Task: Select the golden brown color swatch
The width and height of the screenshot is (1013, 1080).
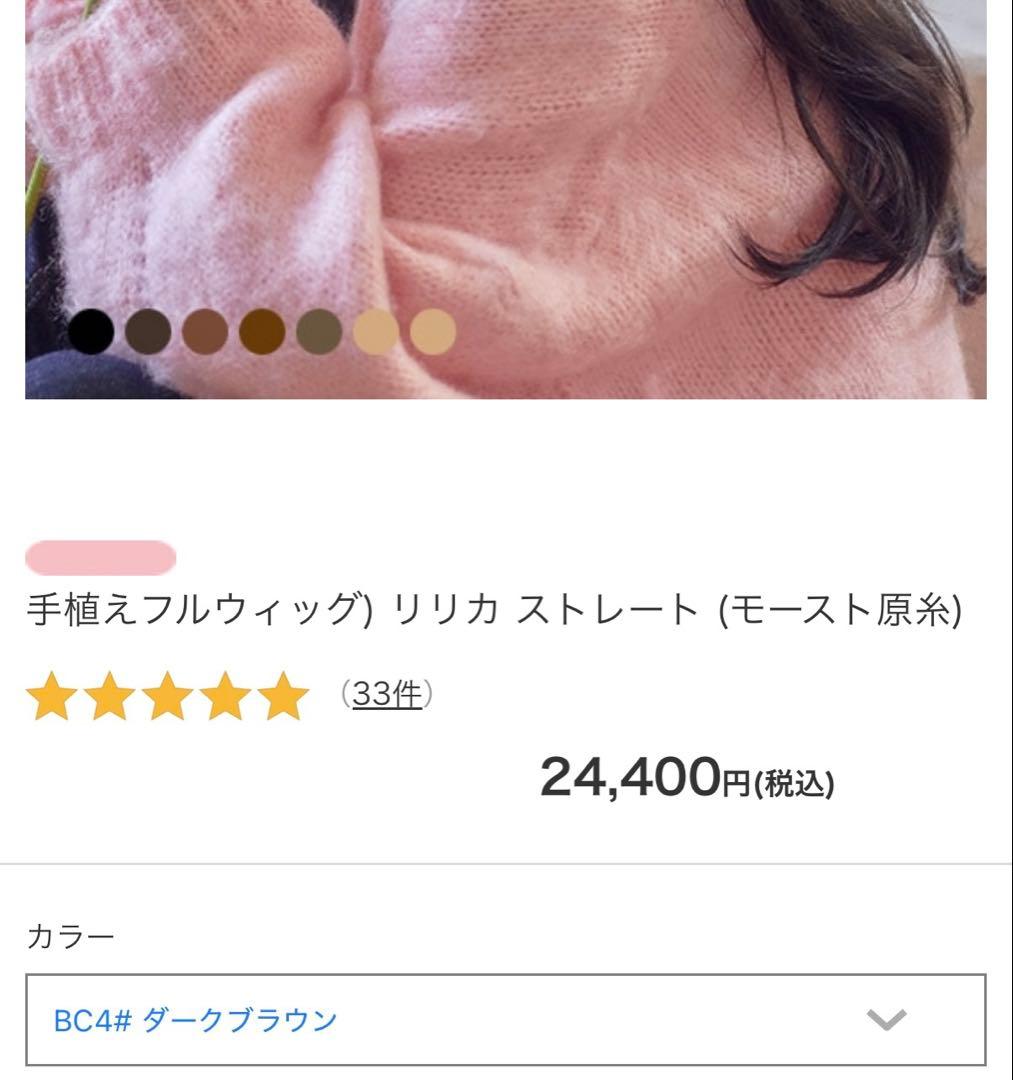Action: click(x=263, y=331)
